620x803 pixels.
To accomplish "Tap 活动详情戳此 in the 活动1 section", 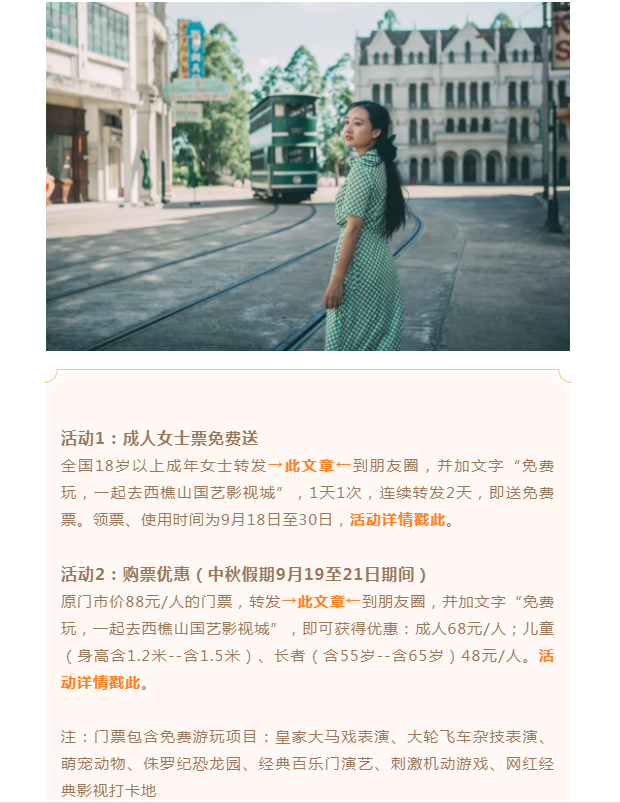I will click(398, 520).
